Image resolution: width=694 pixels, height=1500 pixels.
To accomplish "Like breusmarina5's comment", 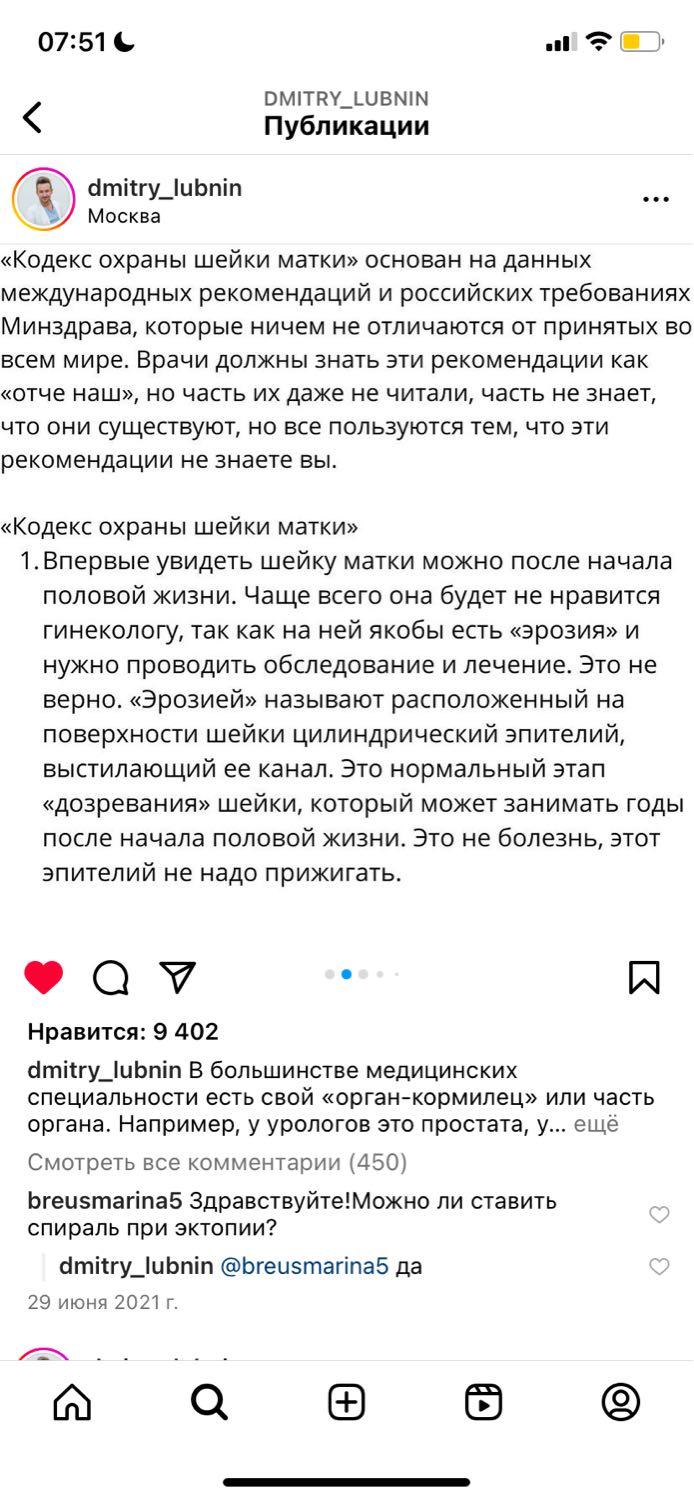I will pyautogui.click(x=659, y=1215).
